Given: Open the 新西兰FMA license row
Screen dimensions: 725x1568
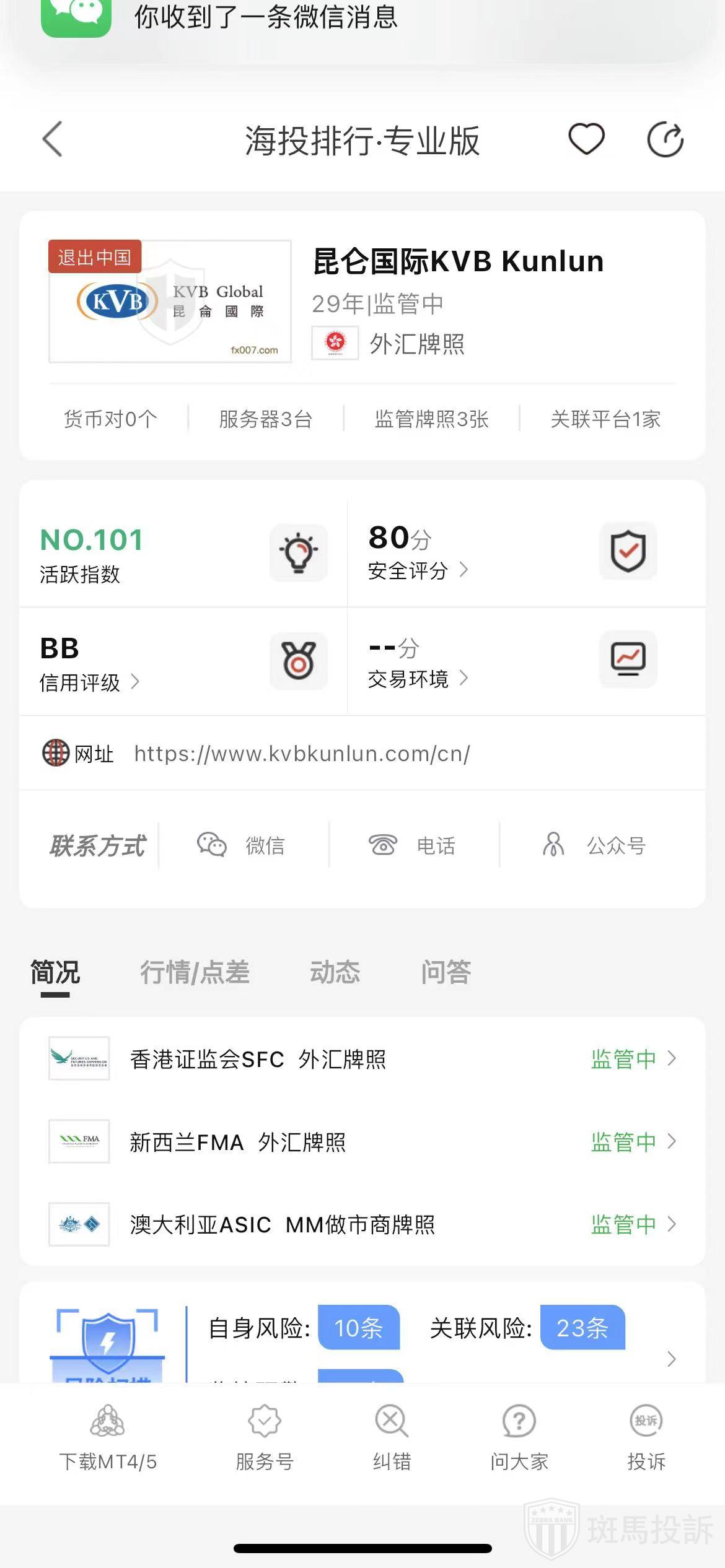Looking at the screenshot, I should coord(362,1142).
